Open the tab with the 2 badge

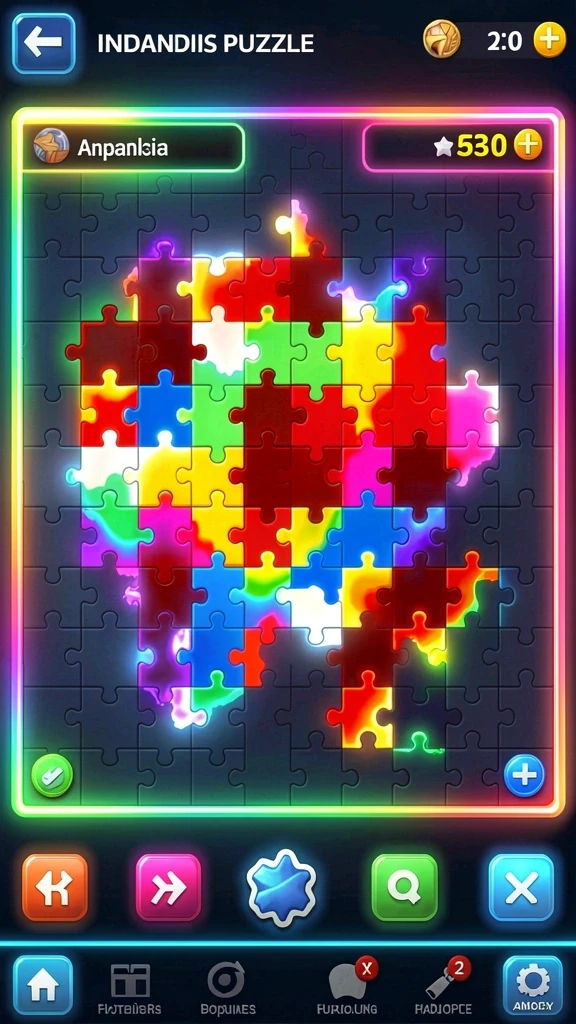click(x=444, y=987)
